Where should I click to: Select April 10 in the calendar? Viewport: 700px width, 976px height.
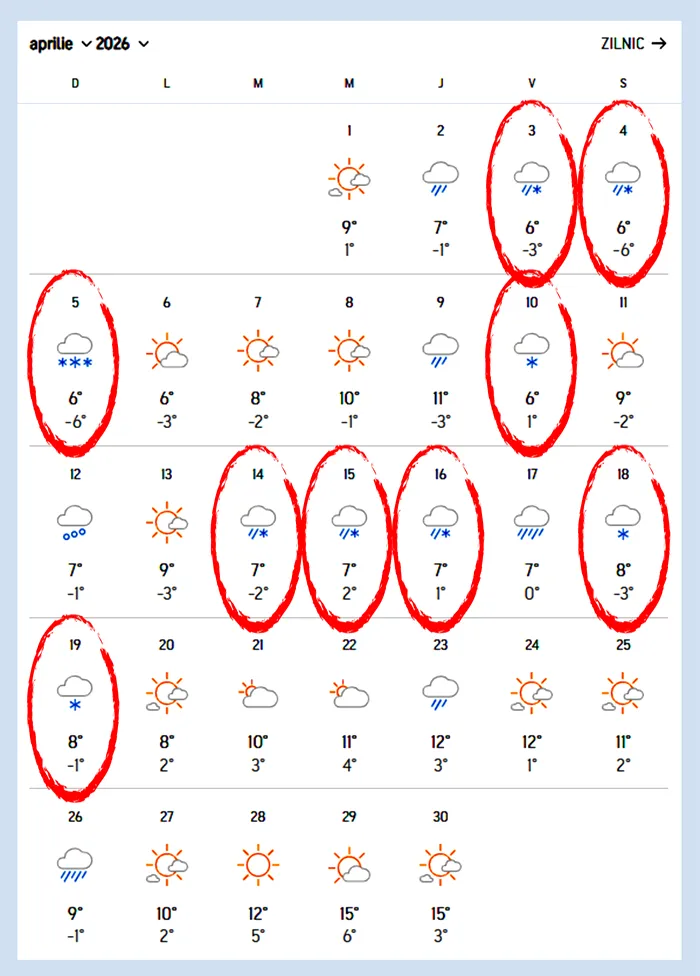point(531,360)
